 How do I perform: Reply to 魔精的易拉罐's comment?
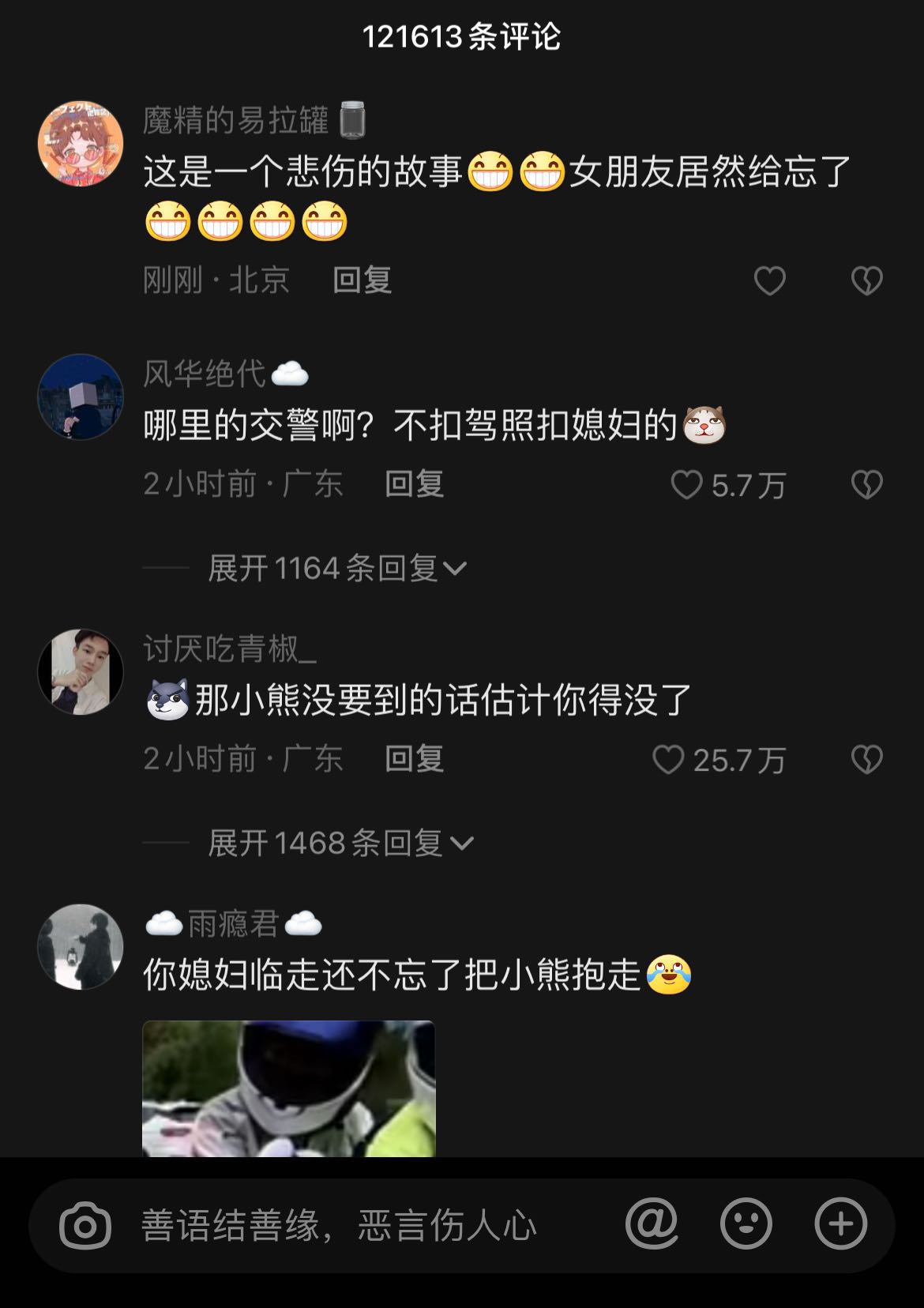(362, 280)
